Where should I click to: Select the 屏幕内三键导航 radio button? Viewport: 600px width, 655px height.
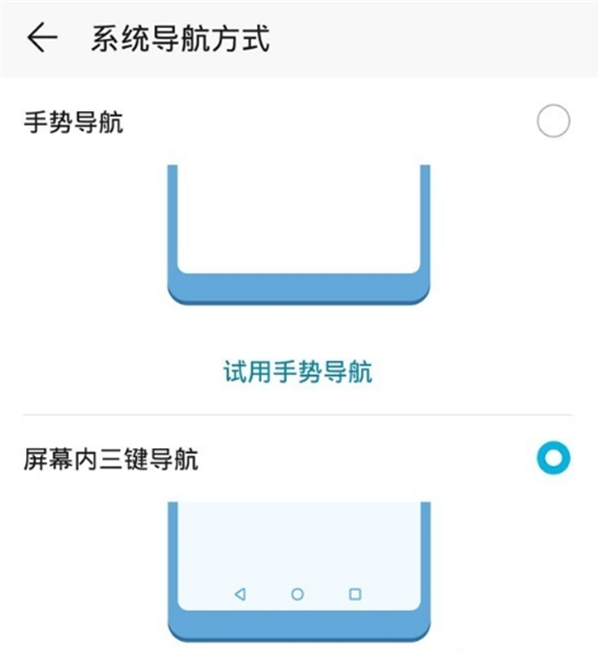[553, 459]
